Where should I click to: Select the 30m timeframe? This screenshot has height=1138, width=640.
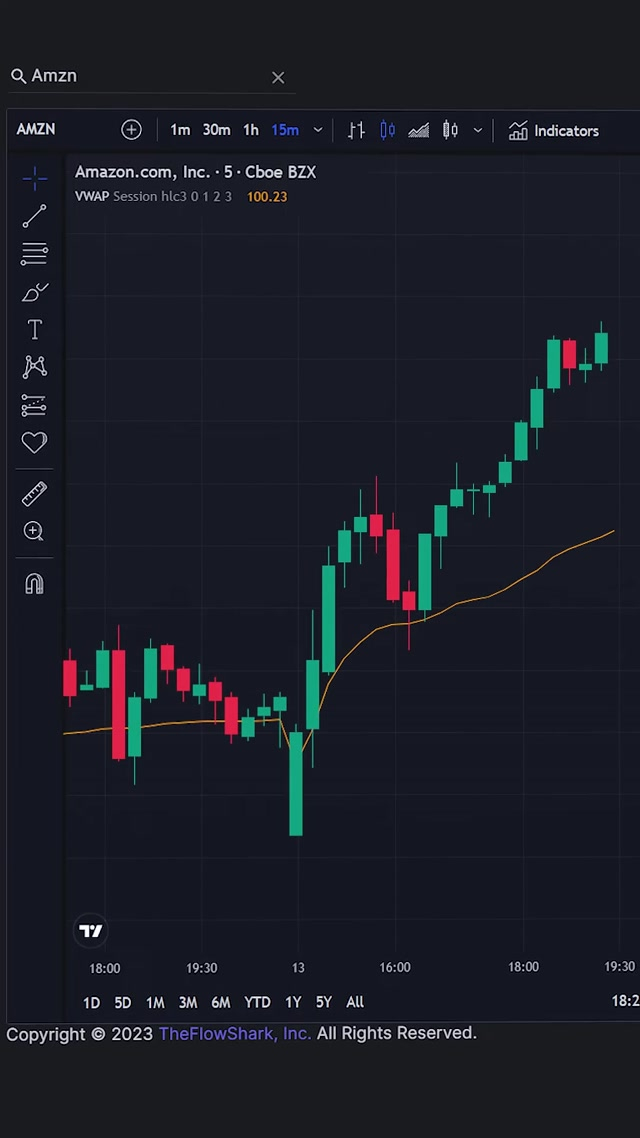216,130
